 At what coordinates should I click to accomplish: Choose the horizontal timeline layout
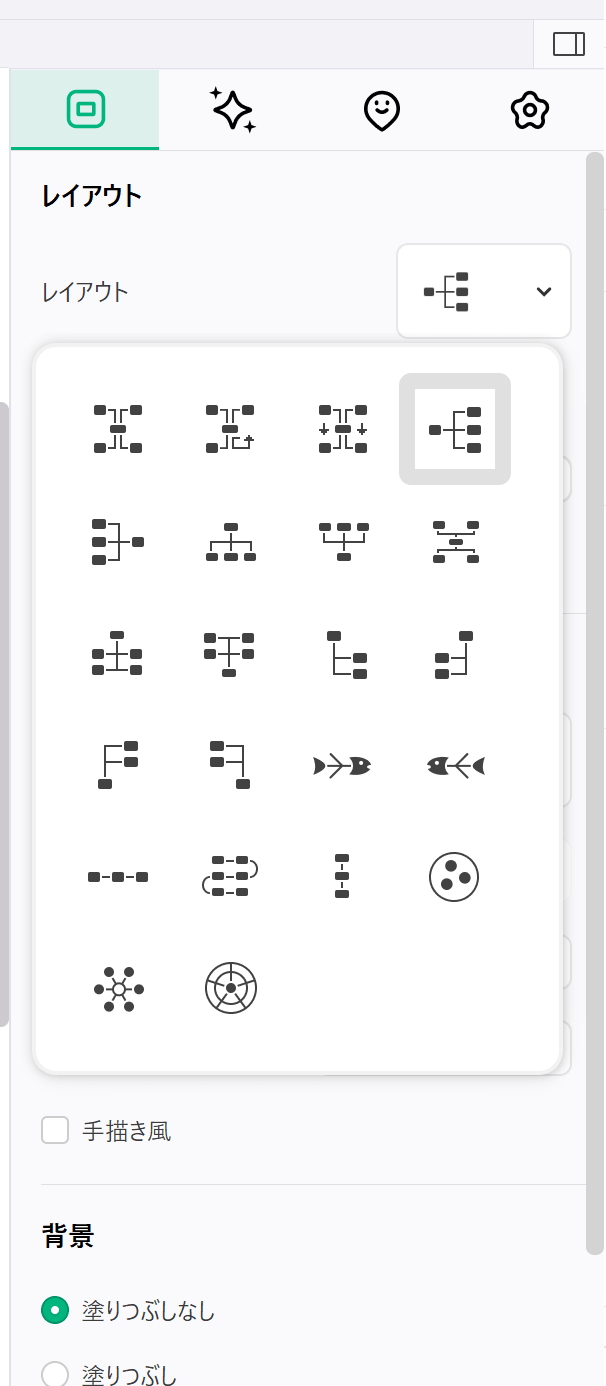tap(118, 877)
